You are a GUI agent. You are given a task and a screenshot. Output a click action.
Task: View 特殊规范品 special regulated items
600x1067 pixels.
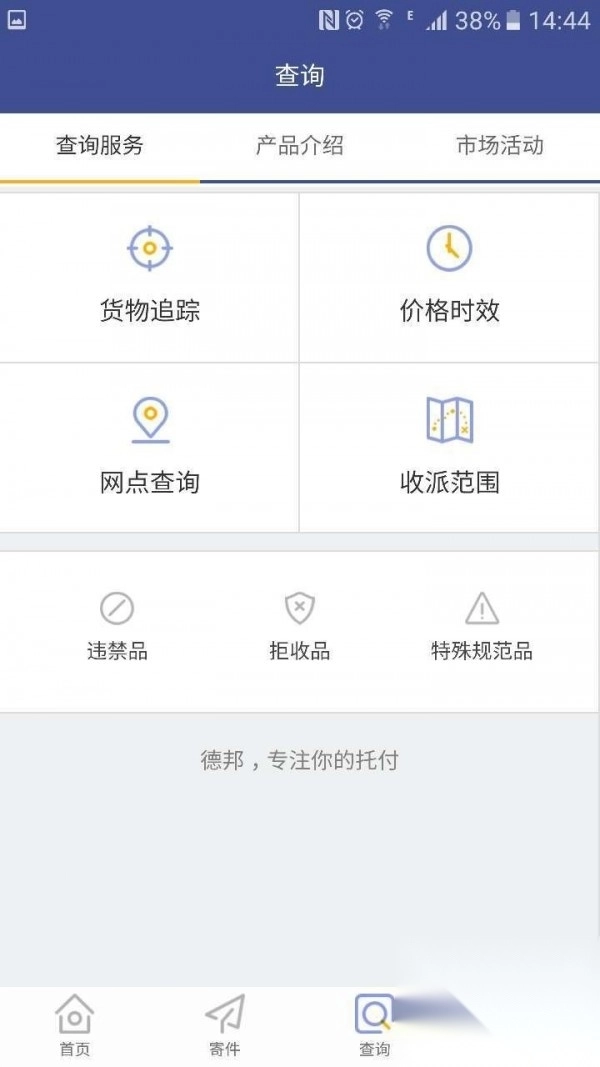click(x=481, y=627)
